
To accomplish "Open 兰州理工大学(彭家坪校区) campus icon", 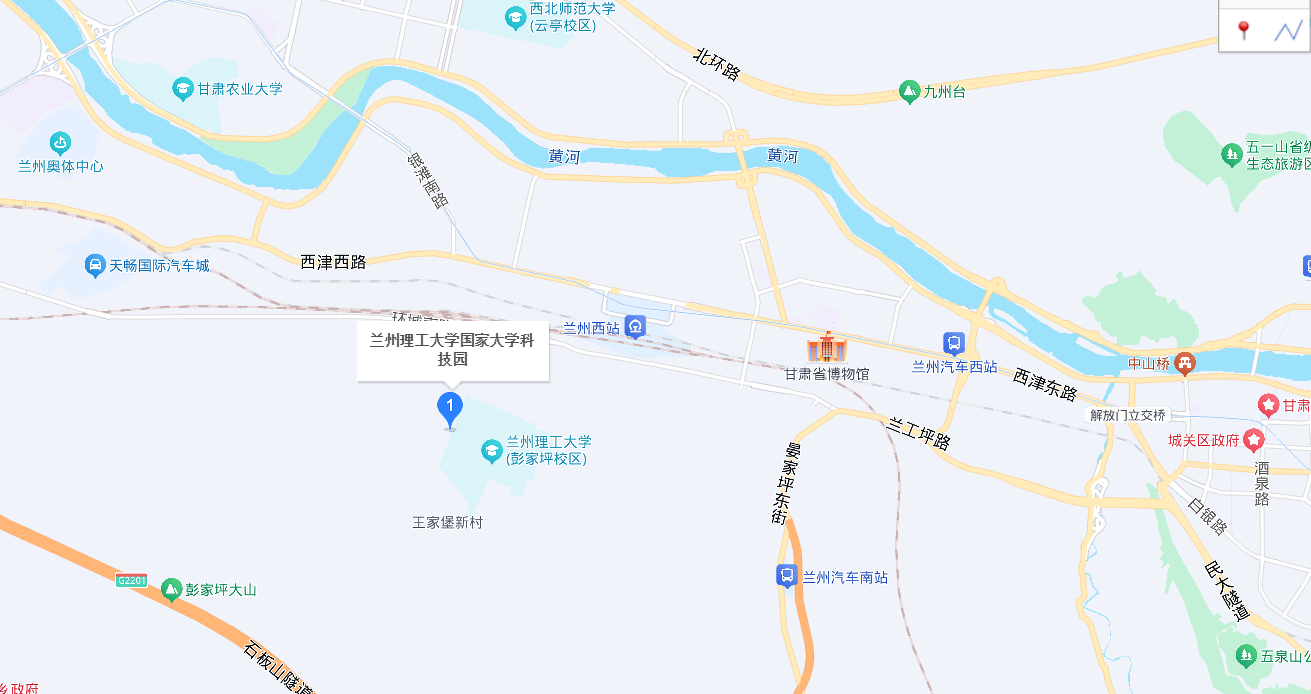I will [491, 450].
